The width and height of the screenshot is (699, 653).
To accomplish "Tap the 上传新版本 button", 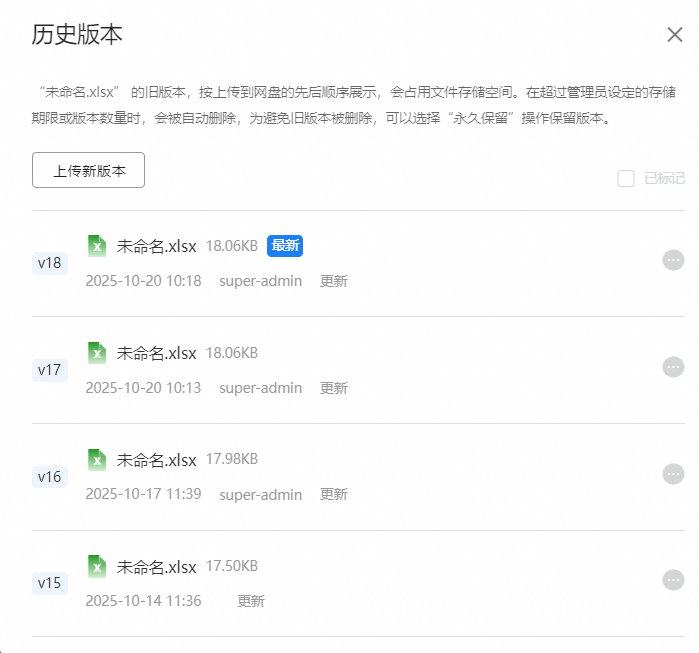I will point(89,170).
